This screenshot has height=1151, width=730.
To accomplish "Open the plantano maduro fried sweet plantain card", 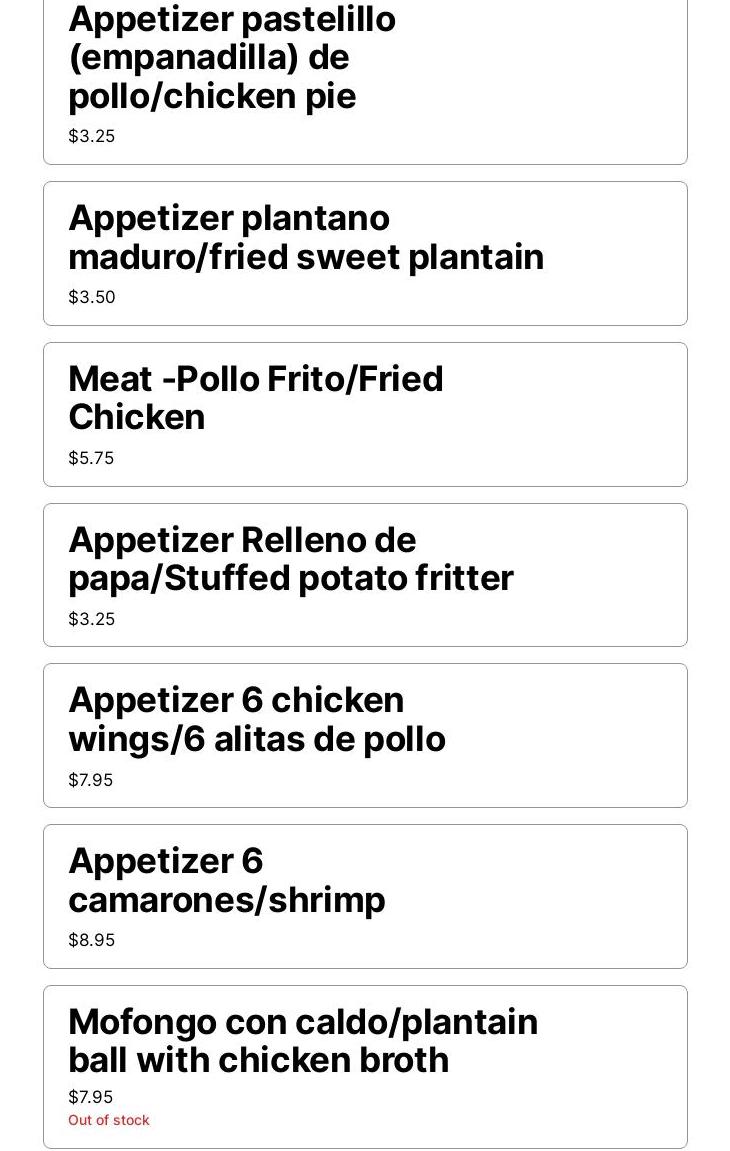I will (365, 253).
